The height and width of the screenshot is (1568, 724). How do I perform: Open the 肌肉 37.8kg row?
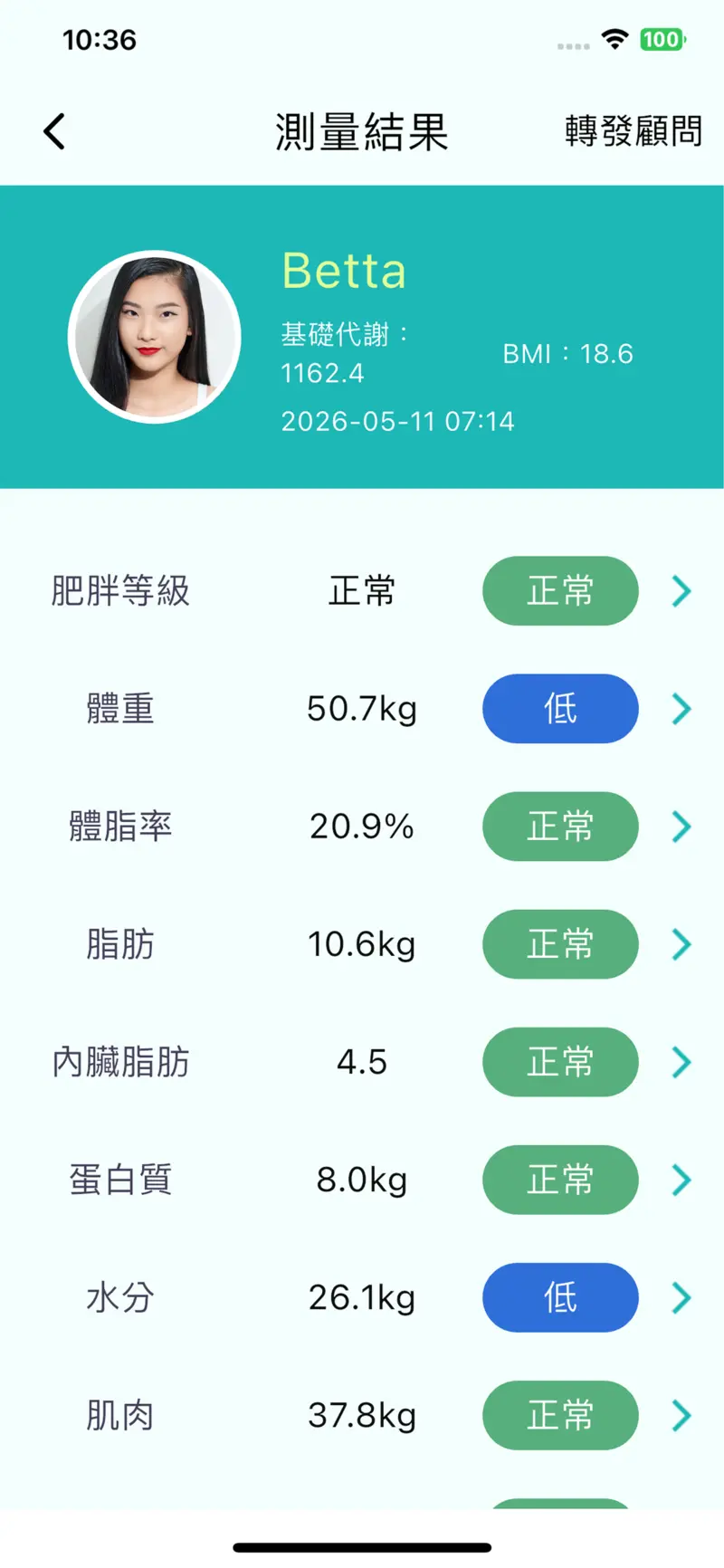[x=362, y=1415]
